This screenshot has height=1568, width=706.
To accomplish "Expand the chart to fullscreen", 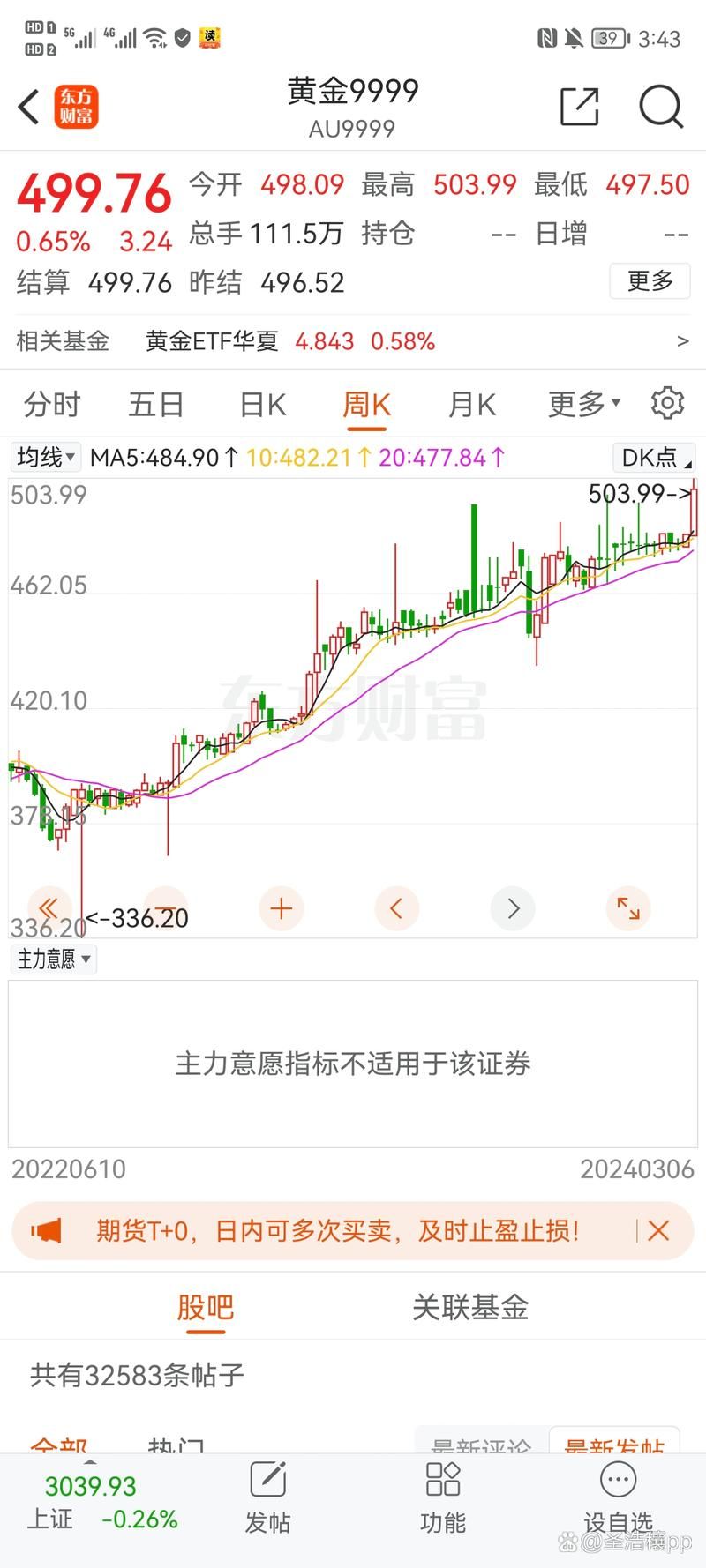I will point(628,907).
